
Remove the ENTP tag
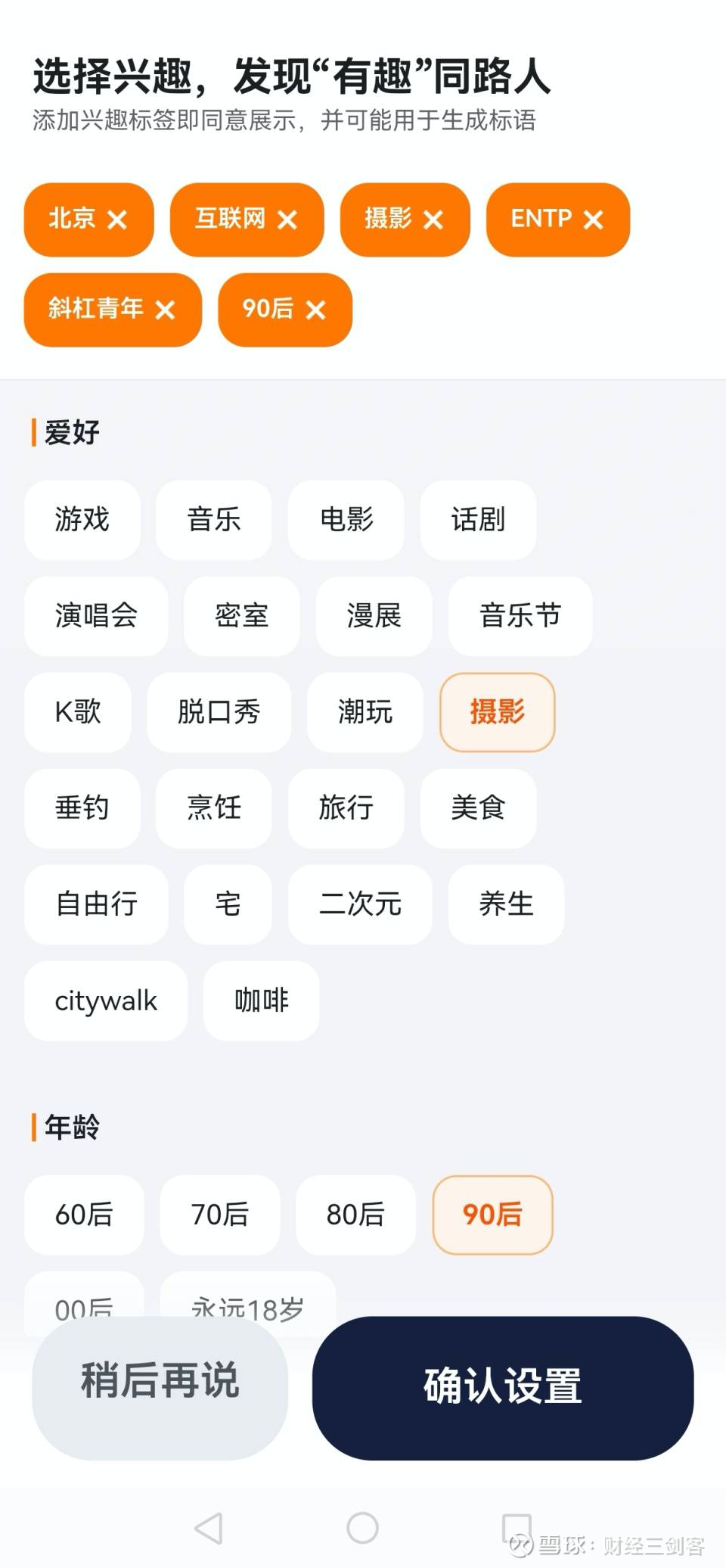pyautogui.click(x=594, y=220)
